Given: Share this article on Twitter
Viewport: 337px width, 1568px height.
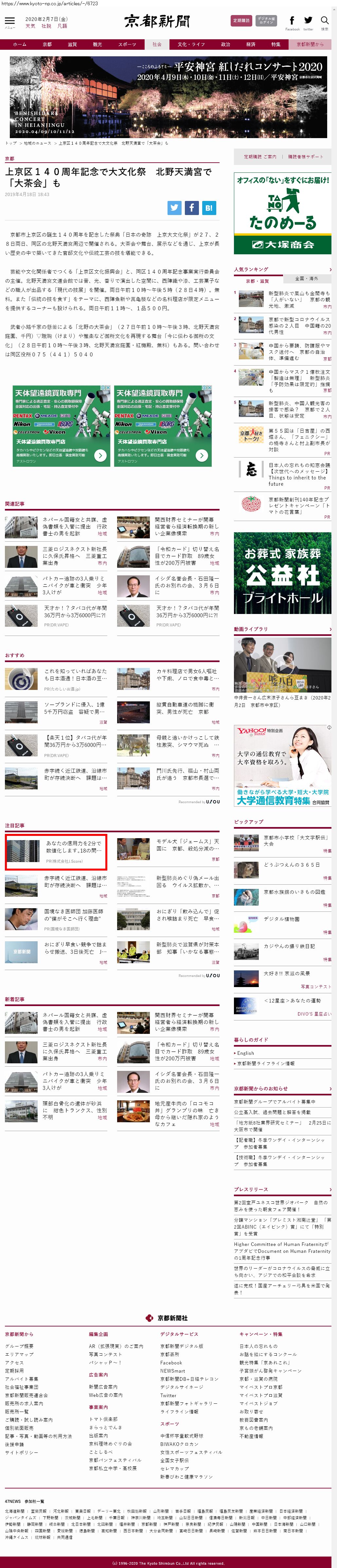Looking at the screenshot, I should click(175, 207).
